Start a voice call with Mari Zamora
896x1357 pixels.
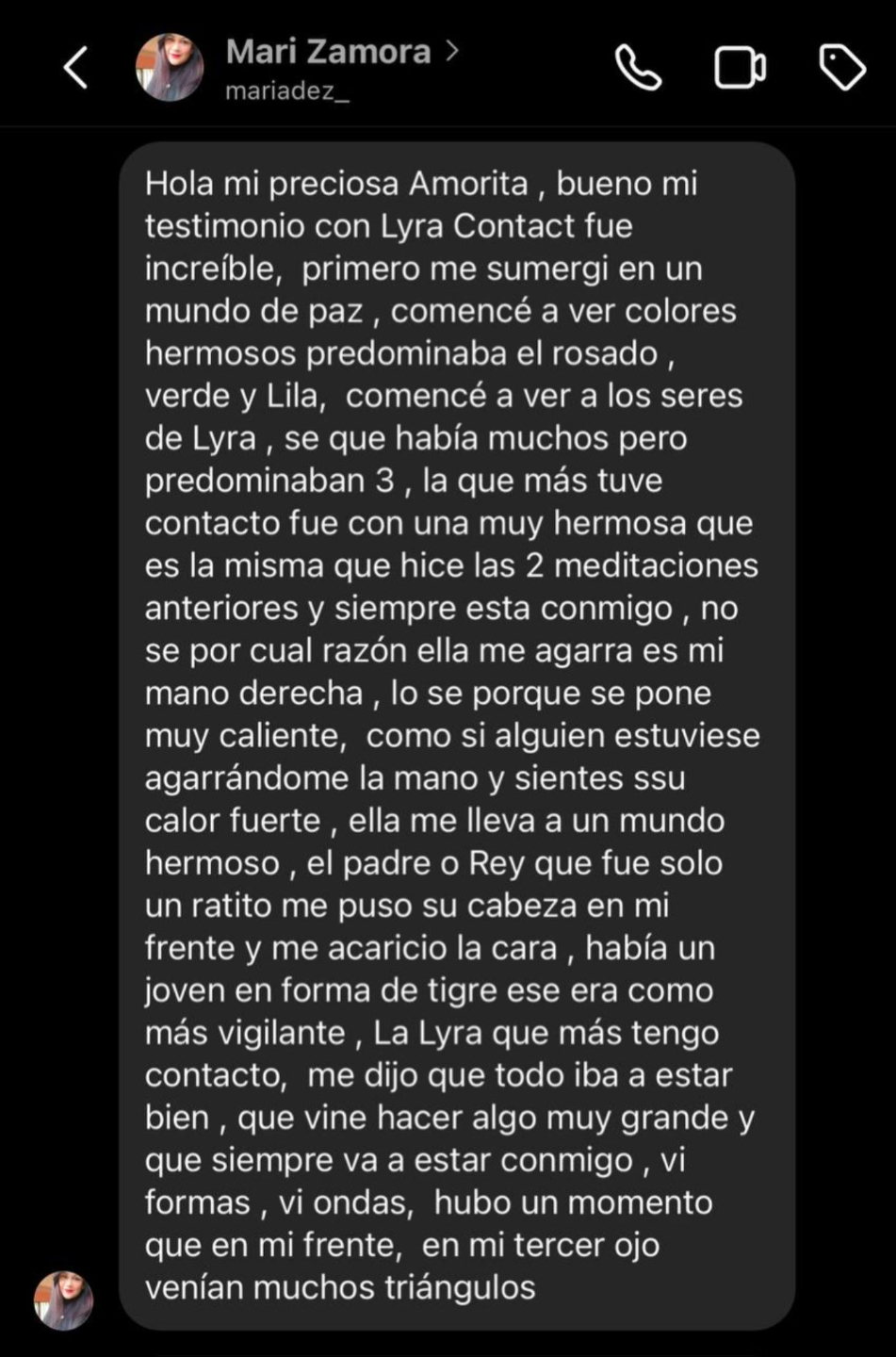[638, 68]
